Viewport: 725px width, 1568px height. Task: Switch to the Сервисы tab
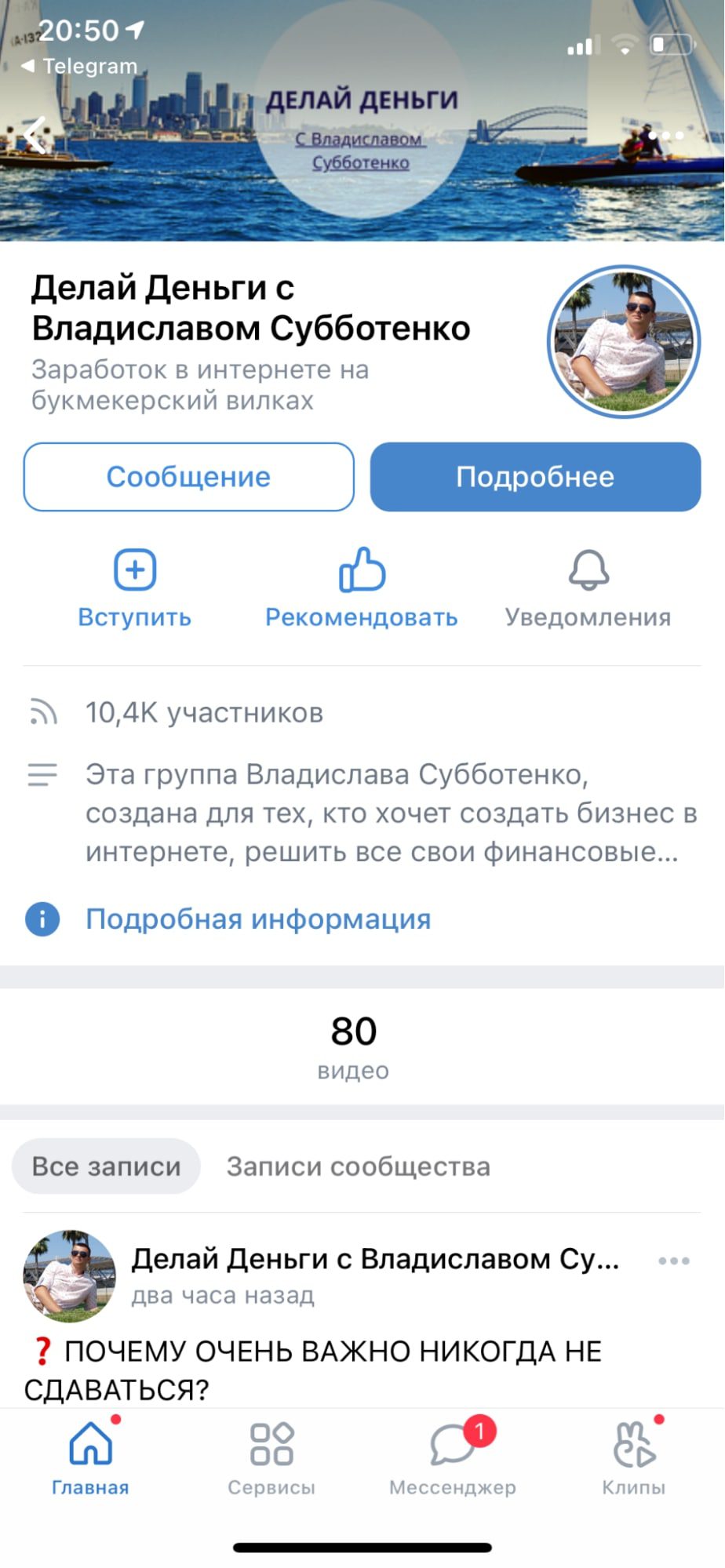[271, 1457]
